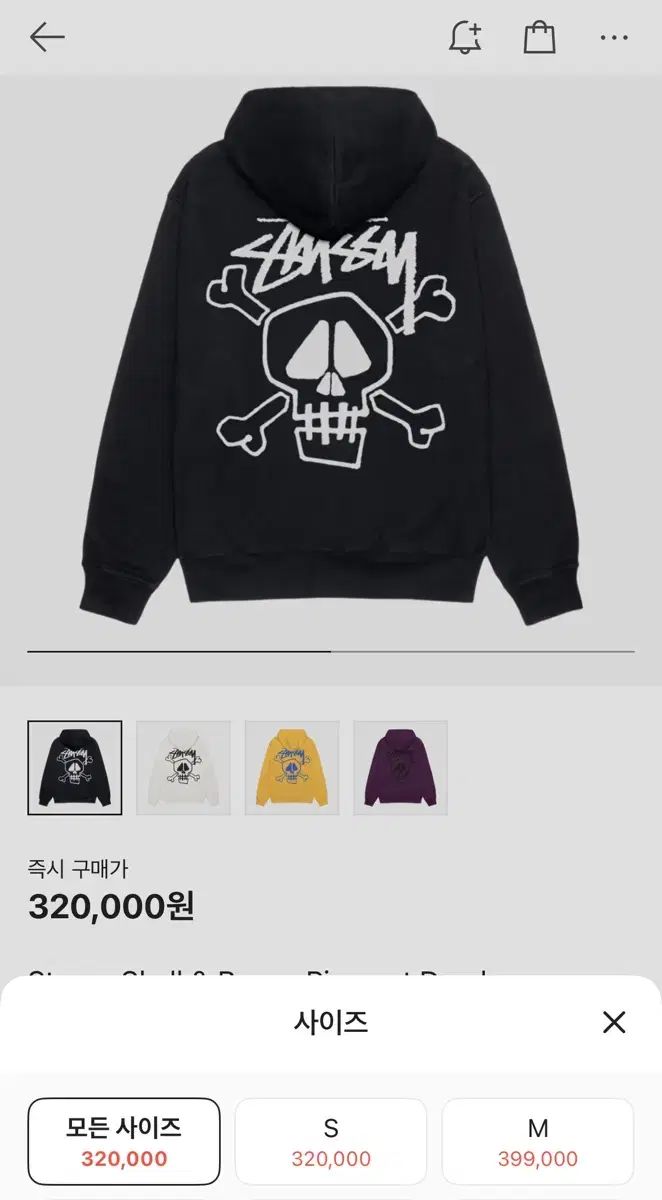This screenshot has height=1200, width=662.
Task: Open the shopping bag icon
Action: [x=539, y=38]
